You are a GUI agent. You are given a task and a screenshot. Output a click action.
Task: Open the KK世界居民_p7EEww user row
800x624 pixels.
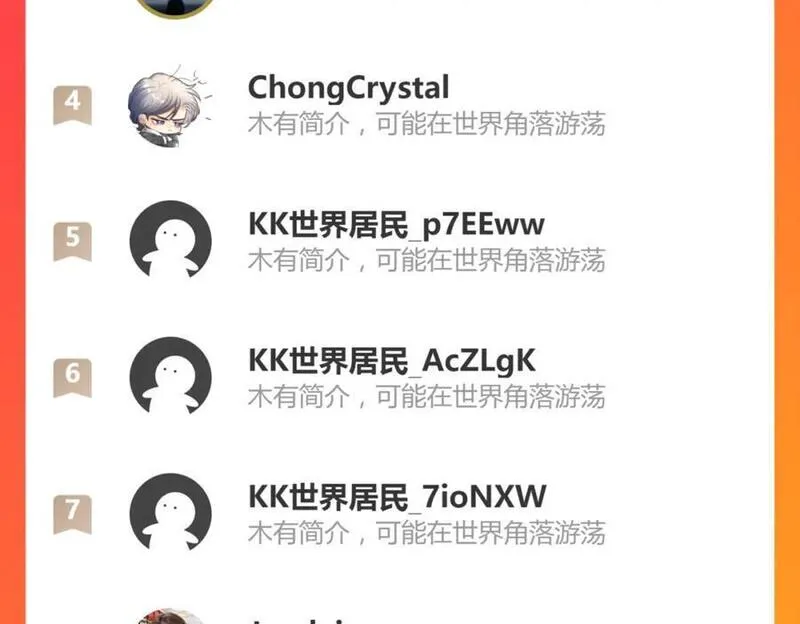pos(396,224)
